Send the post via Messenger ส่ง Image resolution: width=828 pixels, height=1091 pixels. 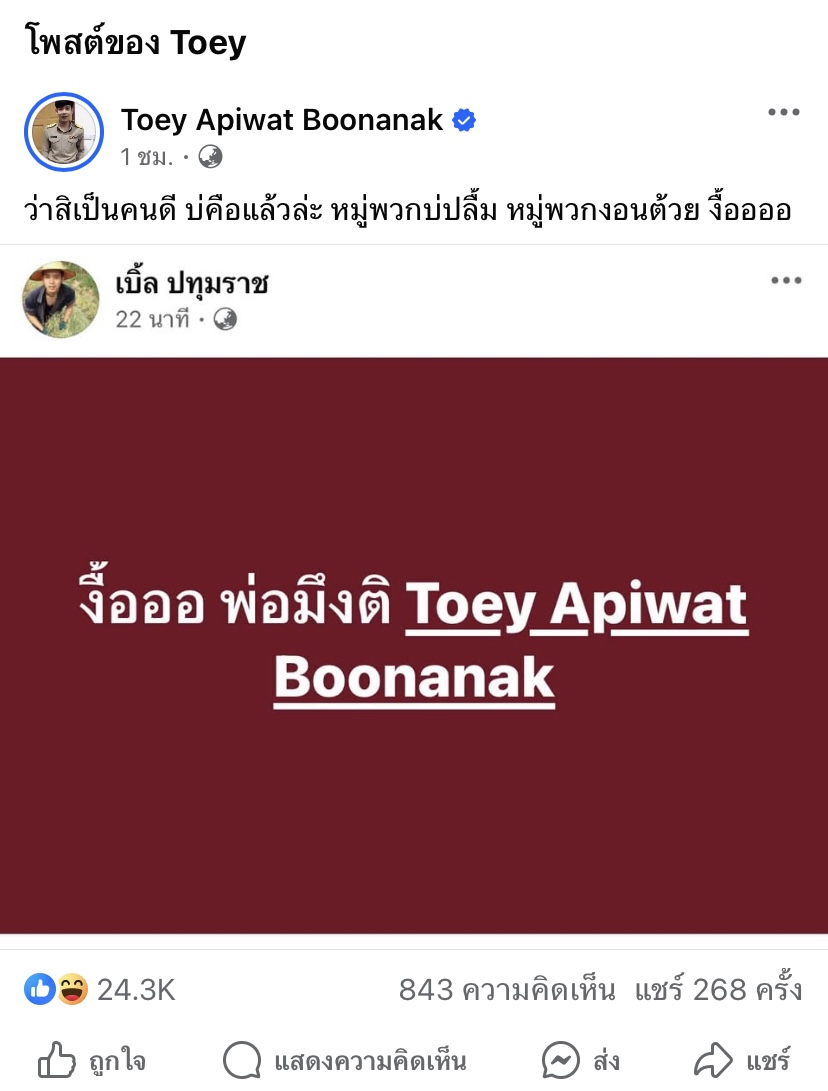(x=581, y=1060)
